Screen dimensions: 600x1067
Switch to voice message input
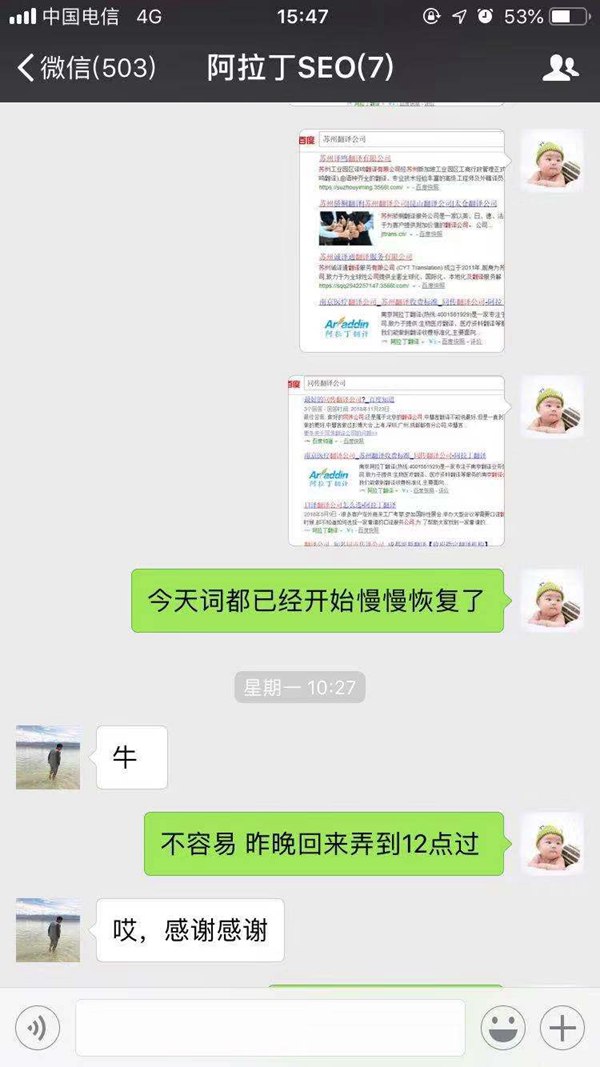coord(38,1027)
